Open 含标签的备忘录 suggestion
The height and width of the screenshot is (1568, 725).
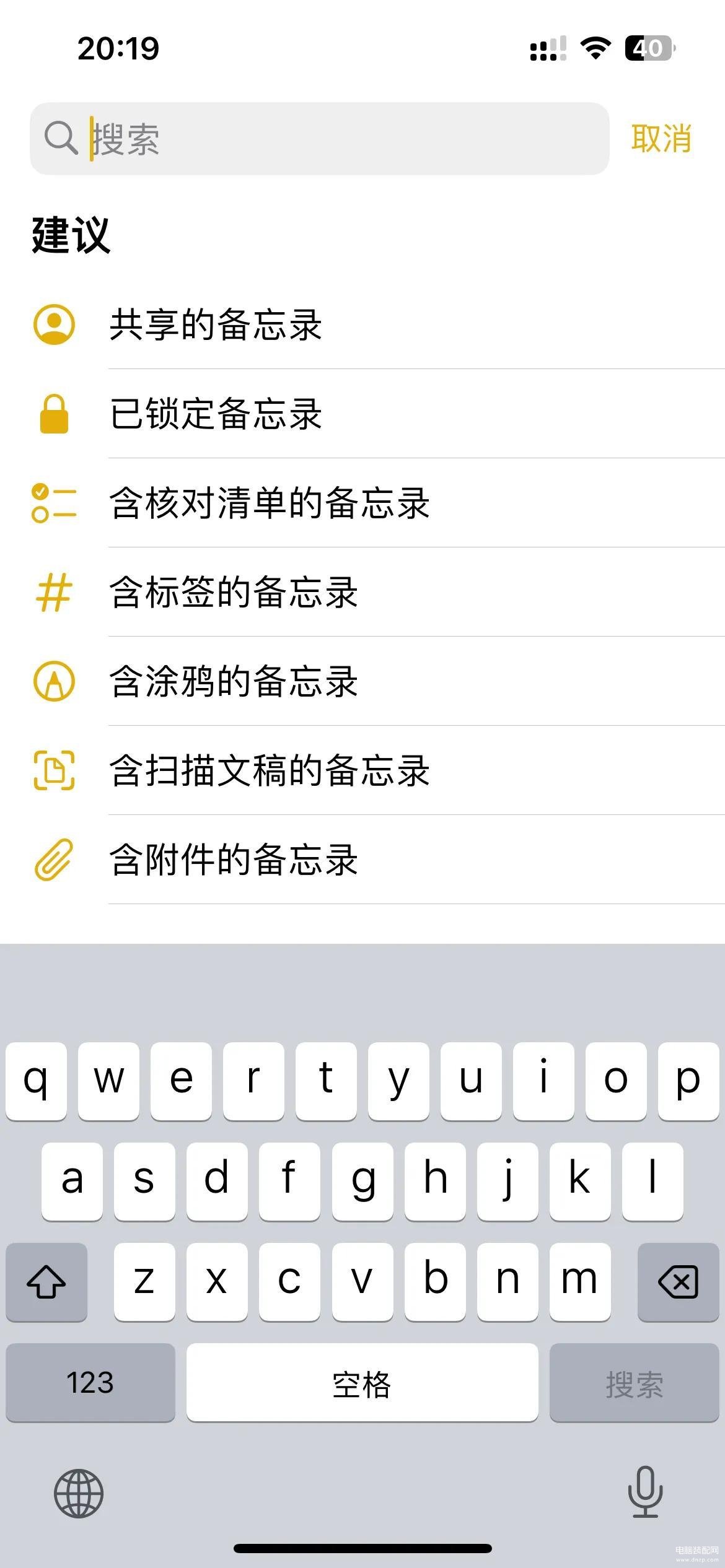click(x=362, y=592)
